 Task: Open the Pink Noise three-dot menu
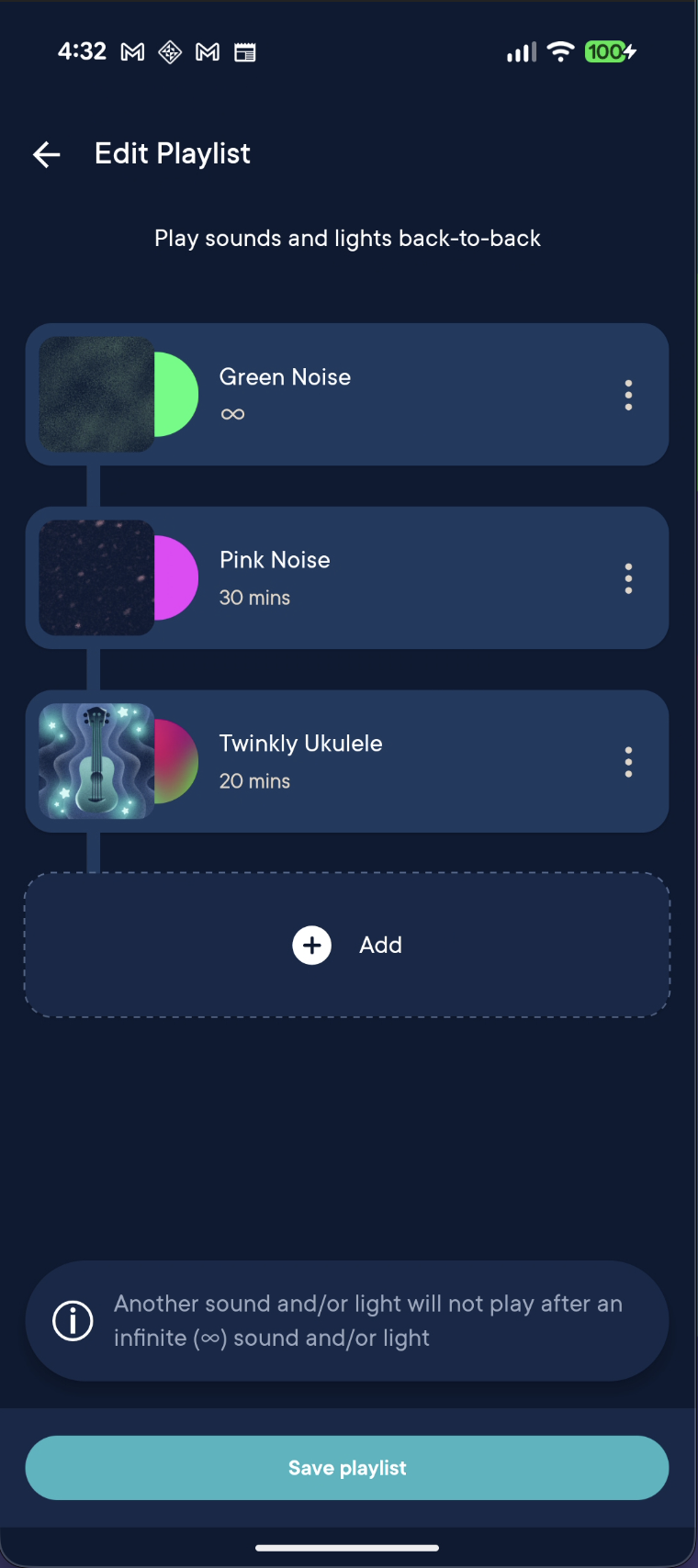tap(628, 578)
